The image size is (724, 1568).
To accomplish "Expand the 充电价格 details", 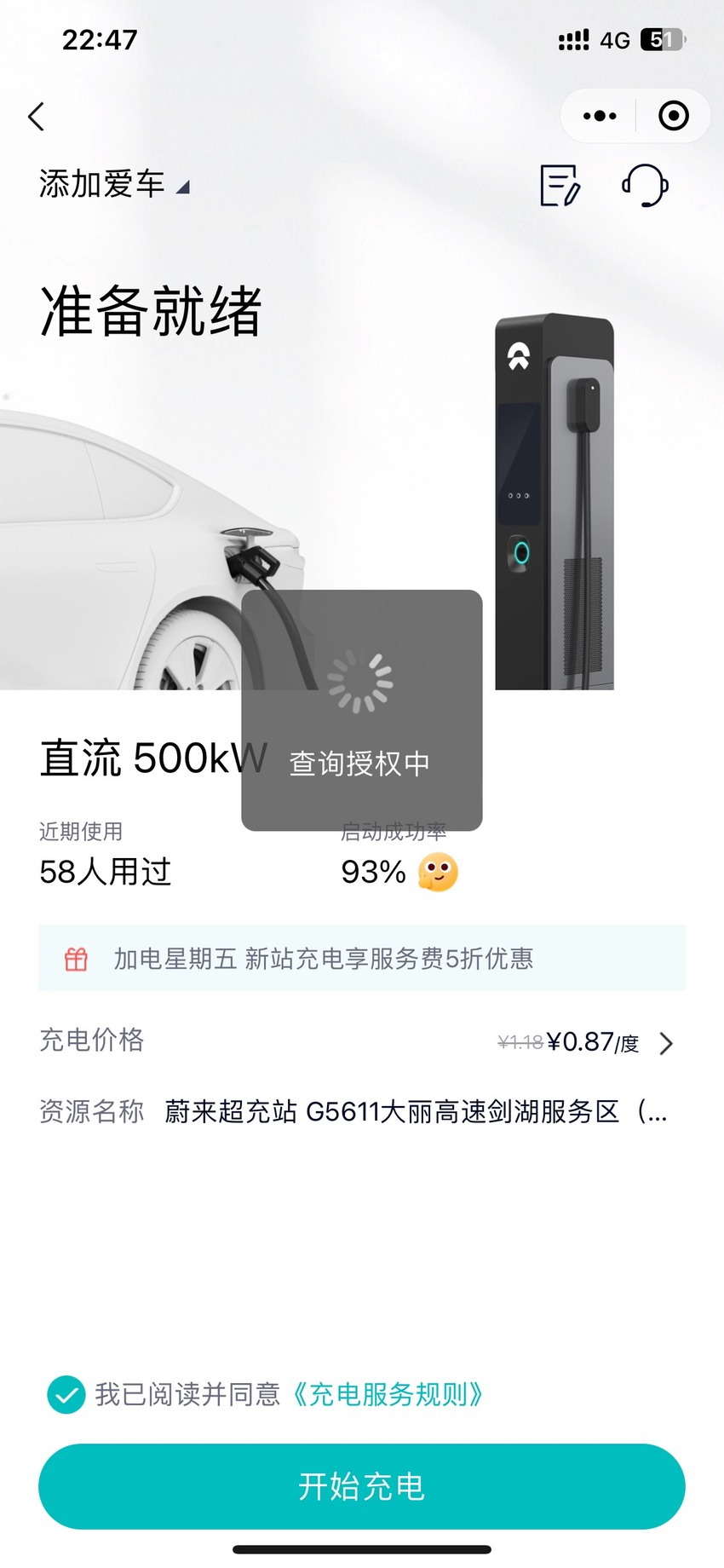I will pos(362,1041).
